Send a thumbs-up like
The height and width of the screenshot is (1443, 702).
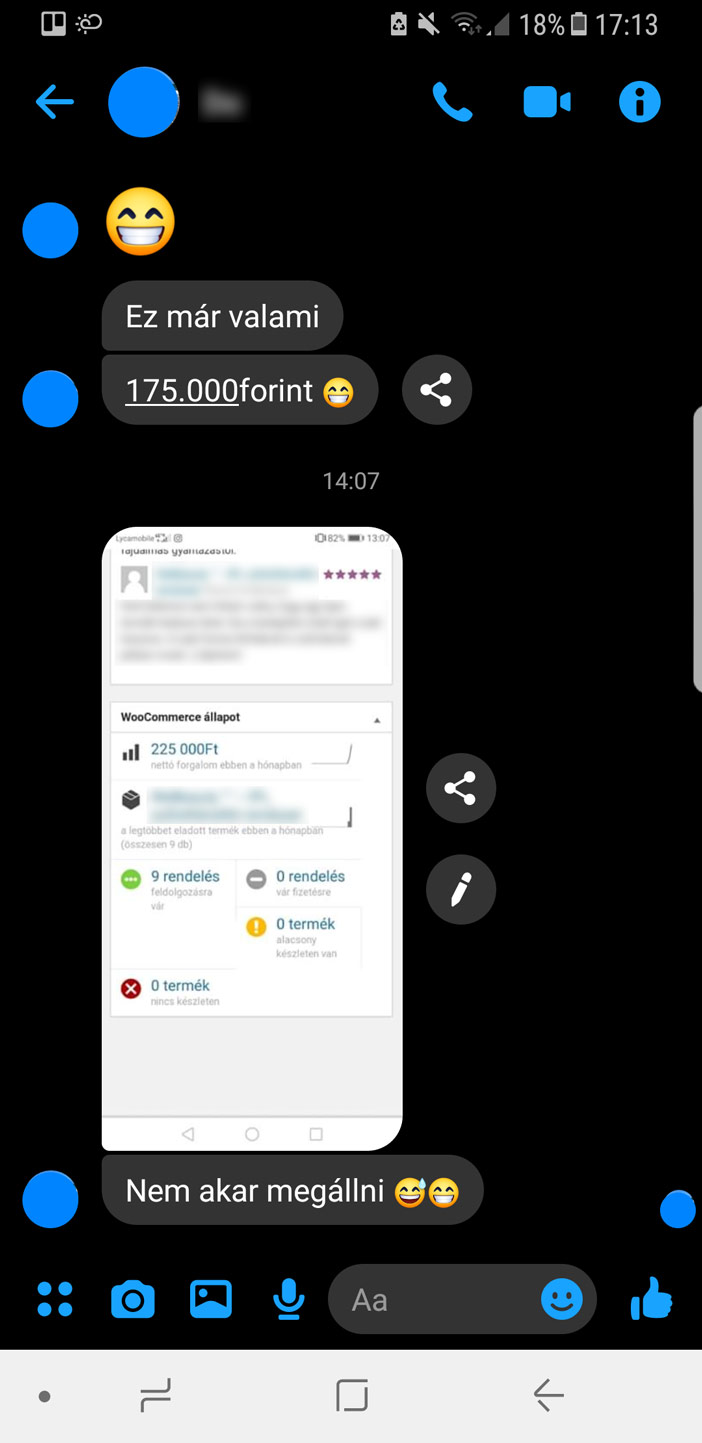click(x=651, y=1298)
